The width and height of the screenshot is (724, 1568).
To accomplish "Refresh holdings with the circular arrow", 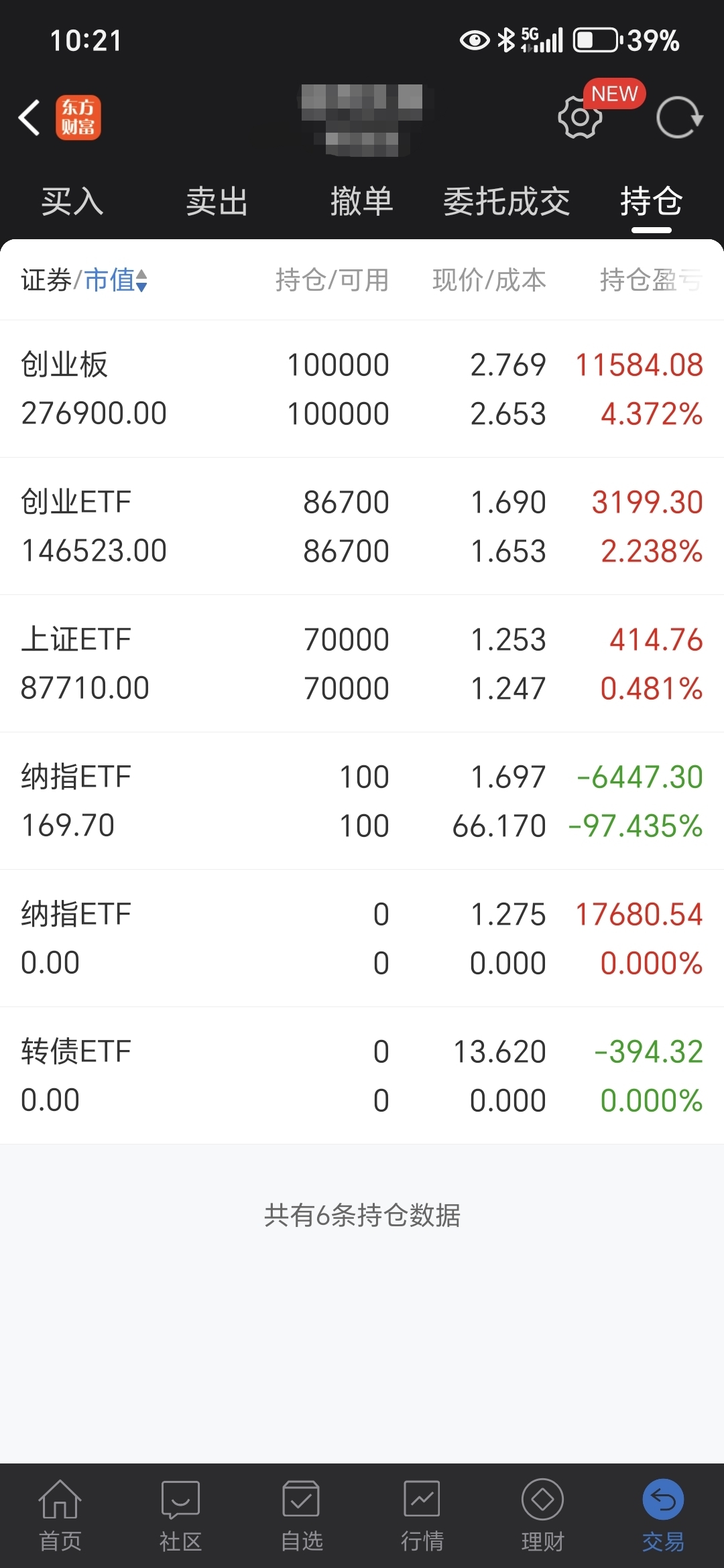I will [679, 118].
